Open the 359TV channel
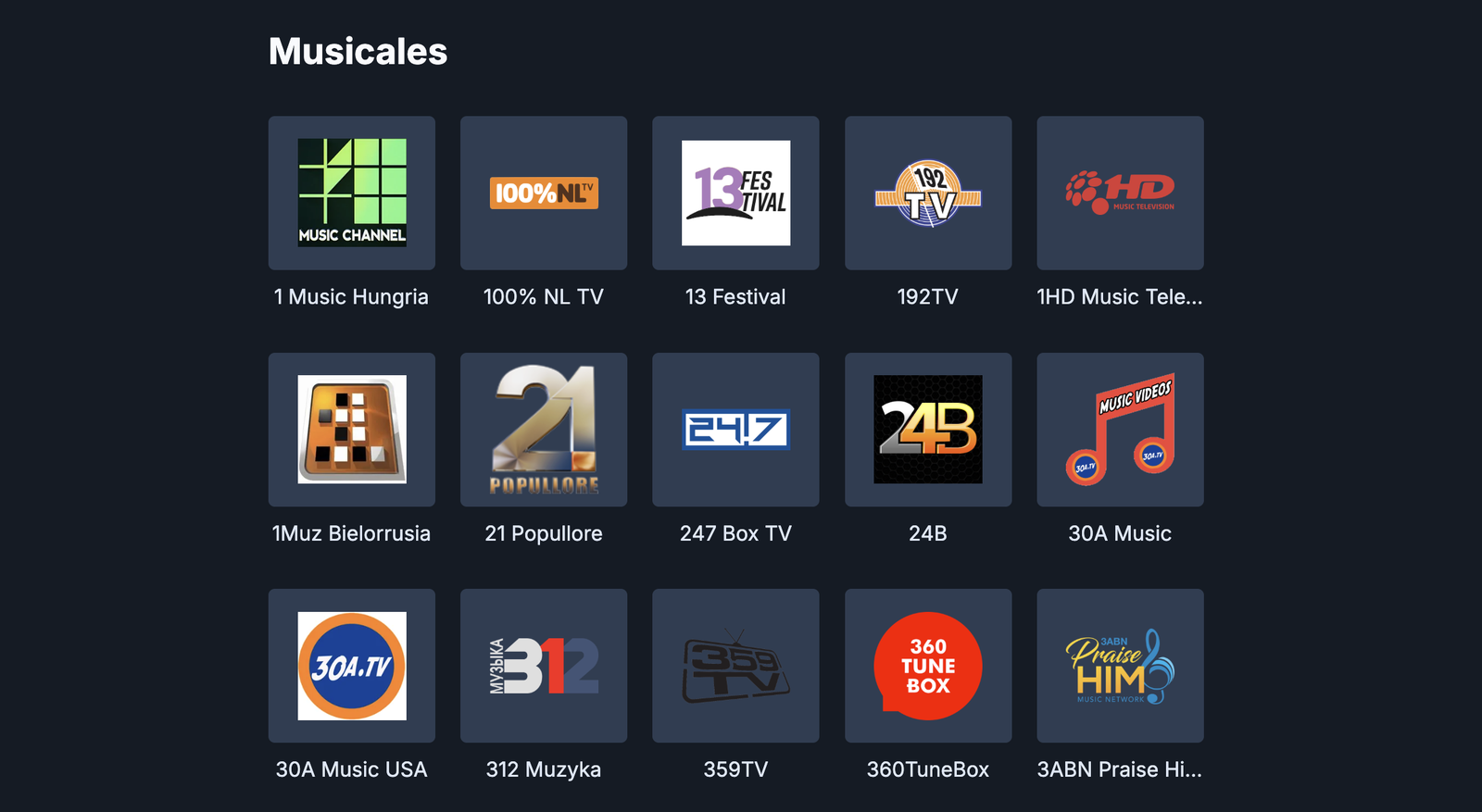Viewport: 1482px width, 812px height. coord(735,666)
